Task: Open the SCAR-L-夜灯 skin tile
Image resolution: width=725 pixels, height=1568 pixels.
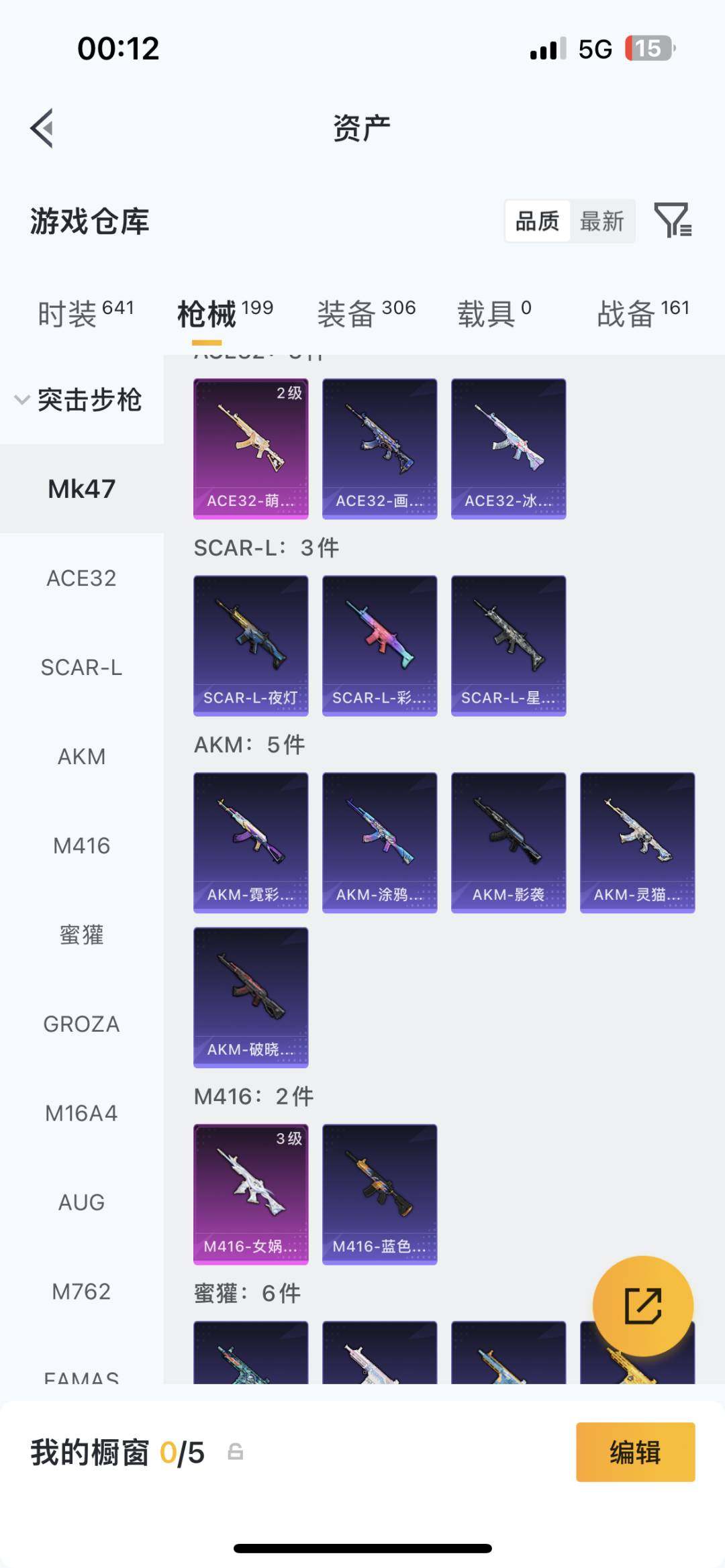Action: (250, 645)
